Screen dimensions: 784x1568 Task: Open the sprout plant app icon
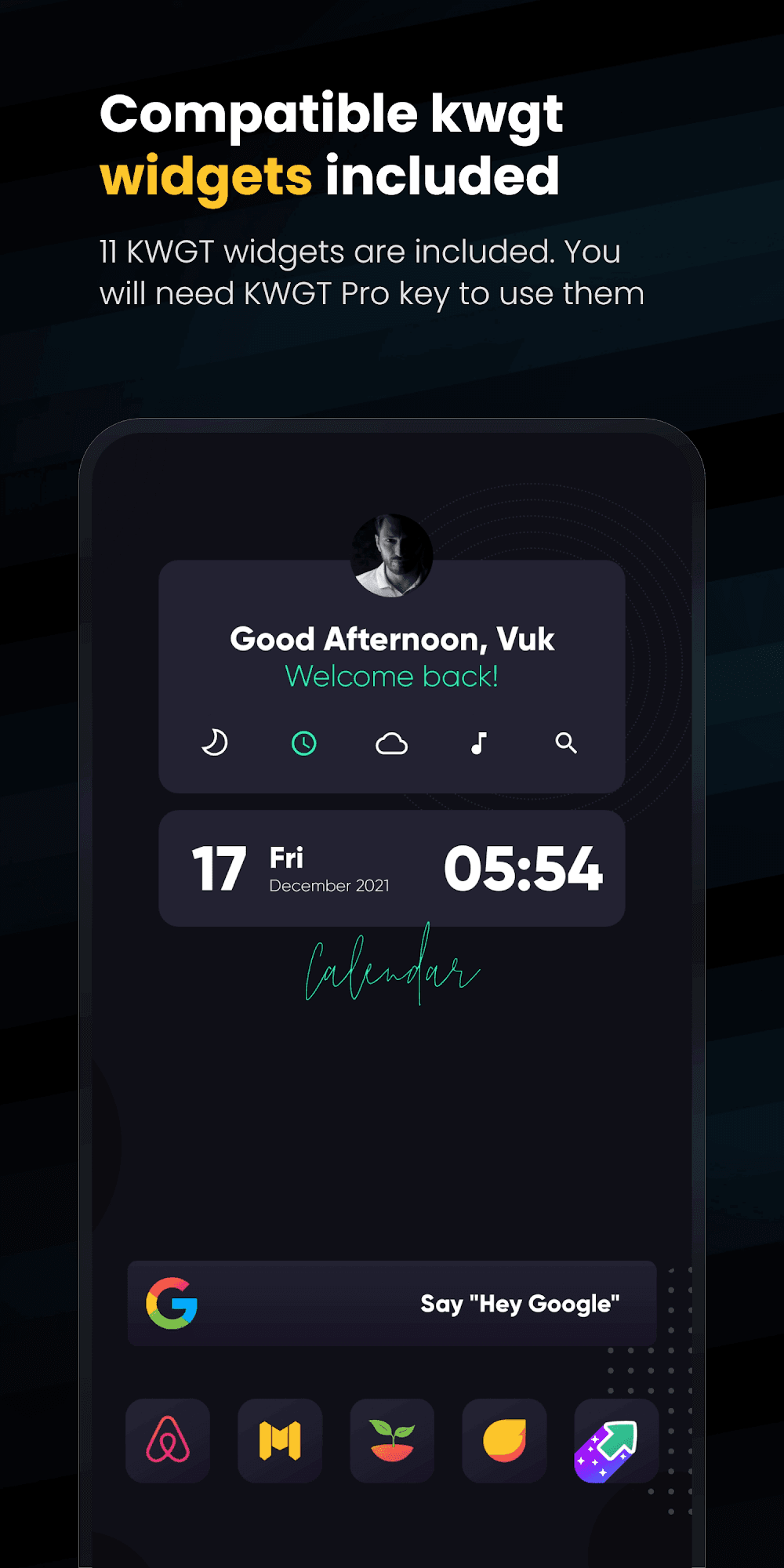[392, 1443]
